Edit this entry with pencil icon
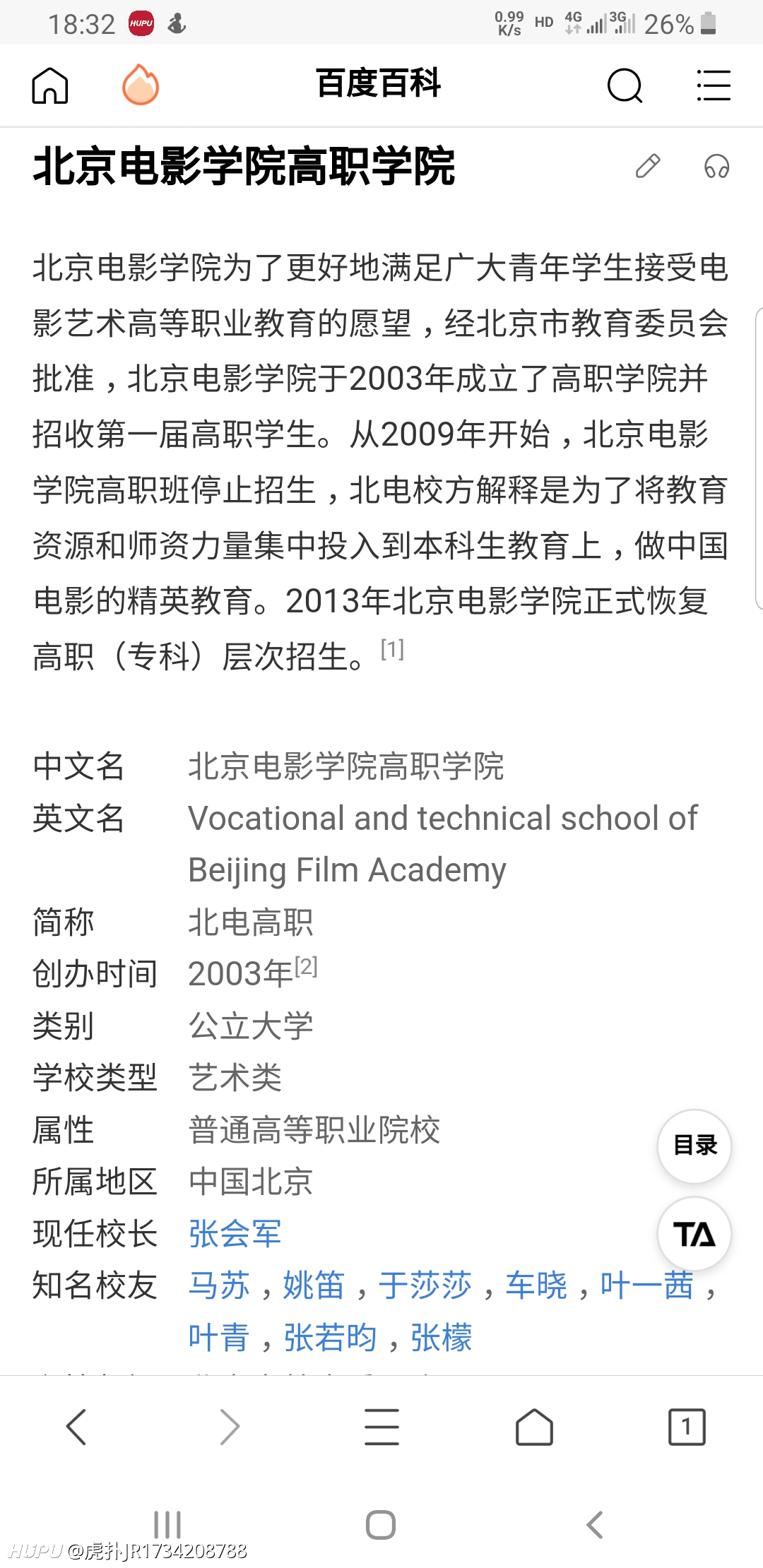The height and width of the screenshot is (1568, 763). pos(648,167)
